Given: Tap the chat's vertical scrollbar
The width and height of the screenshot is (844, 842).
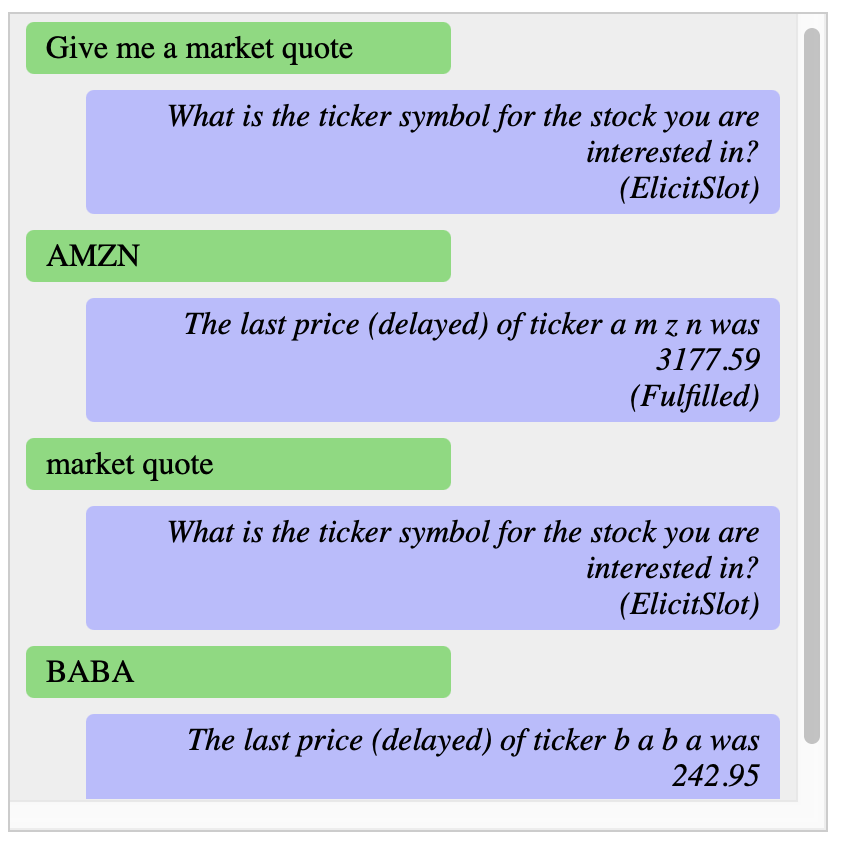Looking at the screenshot, I should [x=811, y=385].
